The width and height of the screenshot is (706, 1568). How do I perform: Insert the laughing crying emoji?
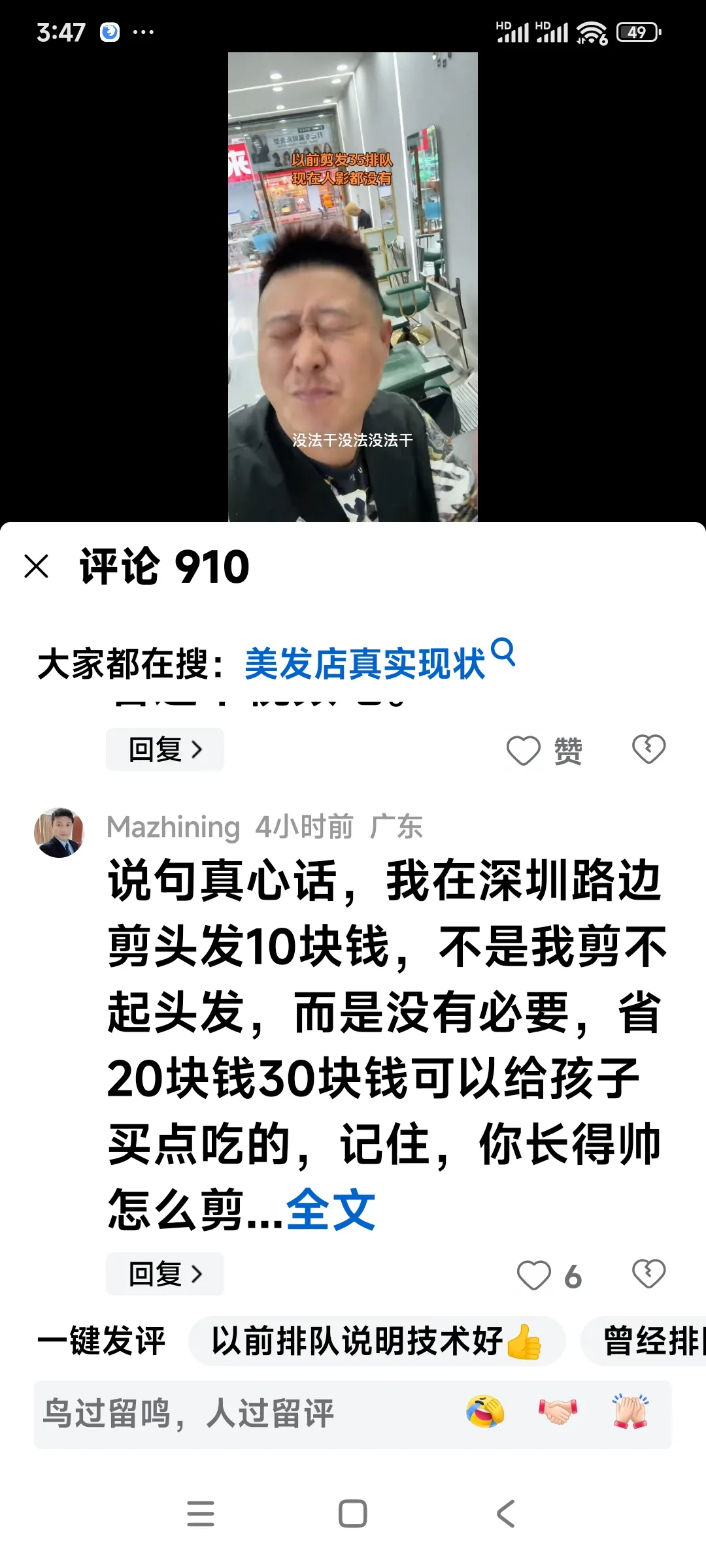pos(484,1412)
